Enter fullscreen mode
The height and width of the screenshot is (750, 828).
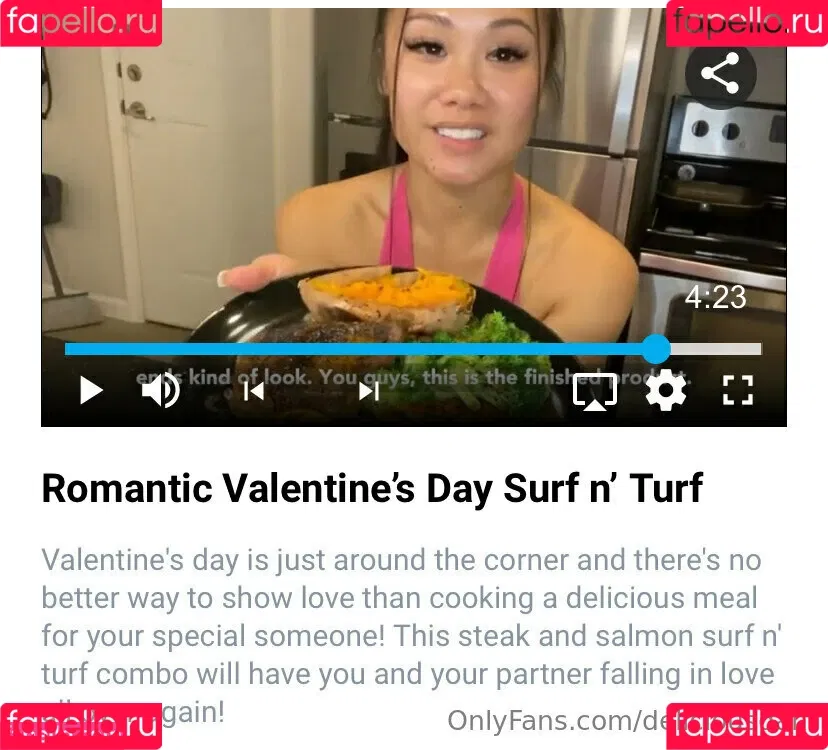pyautogui.click(x=737, y=390)
